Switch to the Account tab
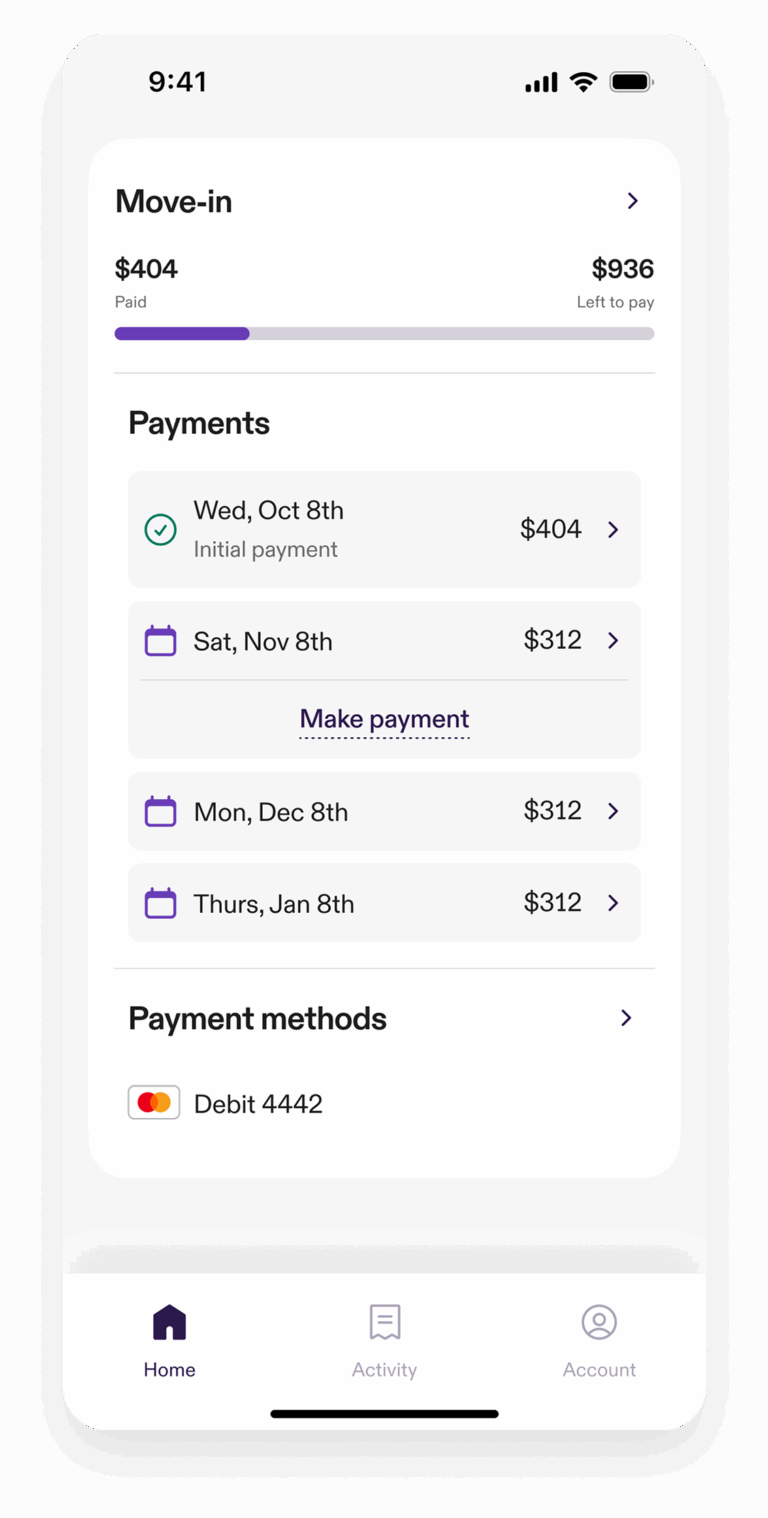 (x=599, y=1342)
